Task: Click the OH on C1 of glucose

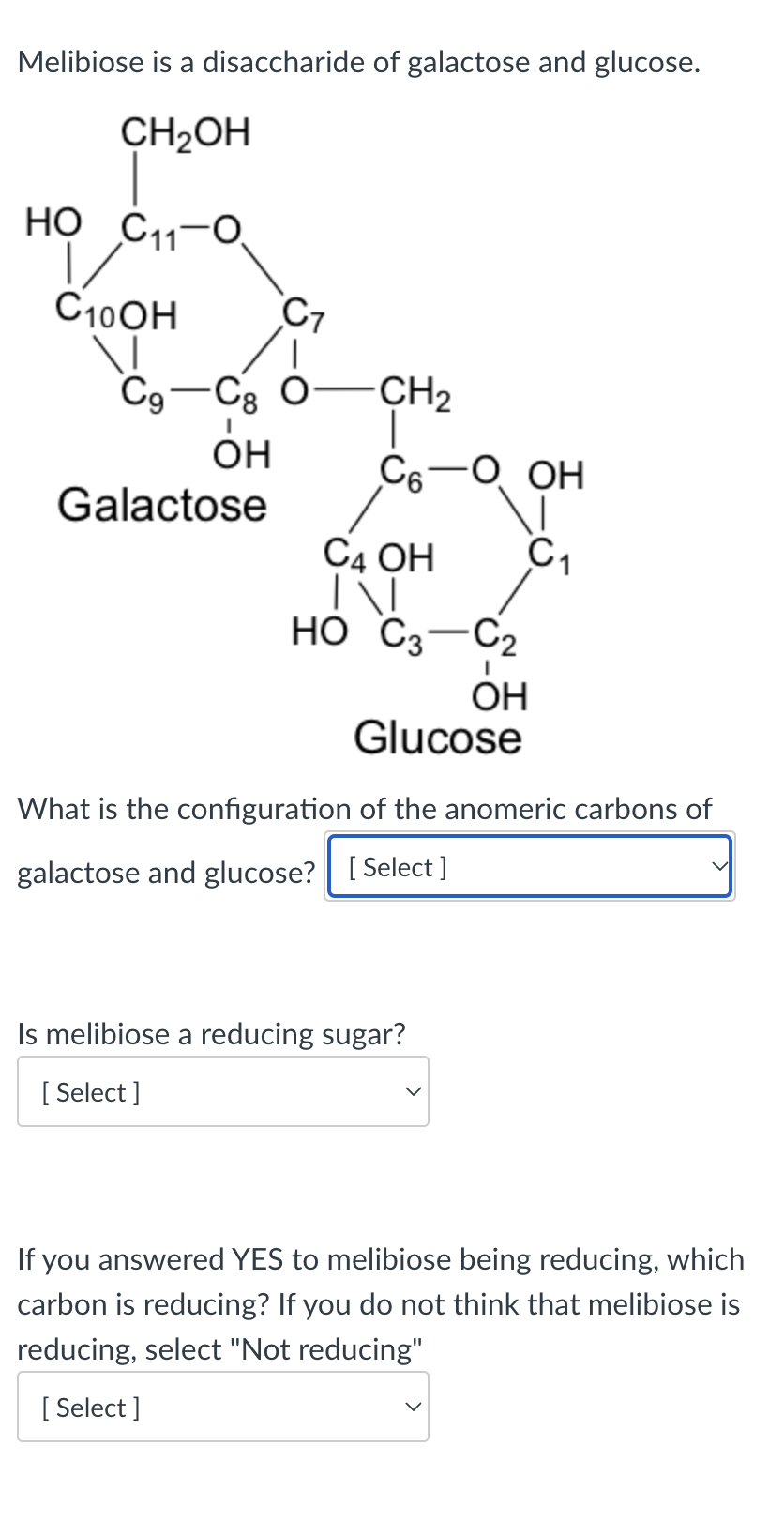Action: pos(555,475)
